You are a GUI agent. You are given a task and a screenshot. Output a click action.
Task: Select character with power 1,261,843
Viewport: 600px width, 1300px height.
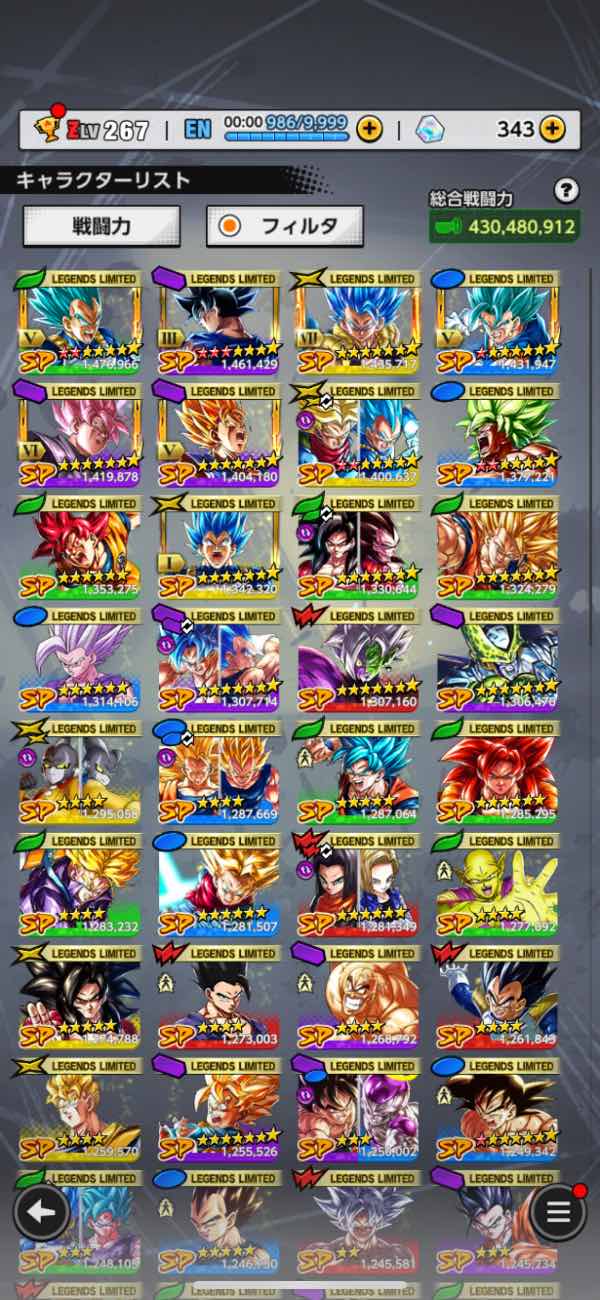(x=498, y=999)
